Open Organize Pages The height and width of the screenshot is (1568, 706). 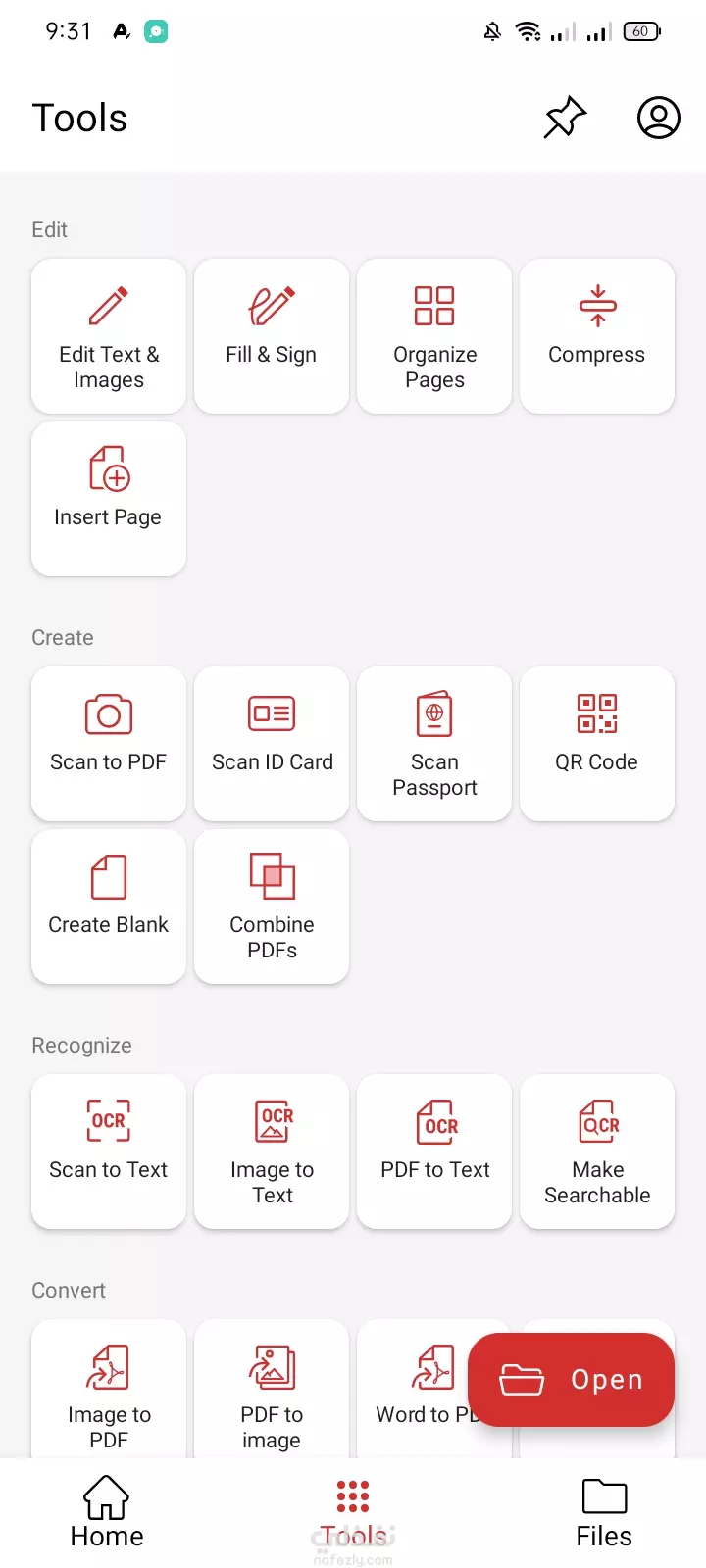click(434, 336)
